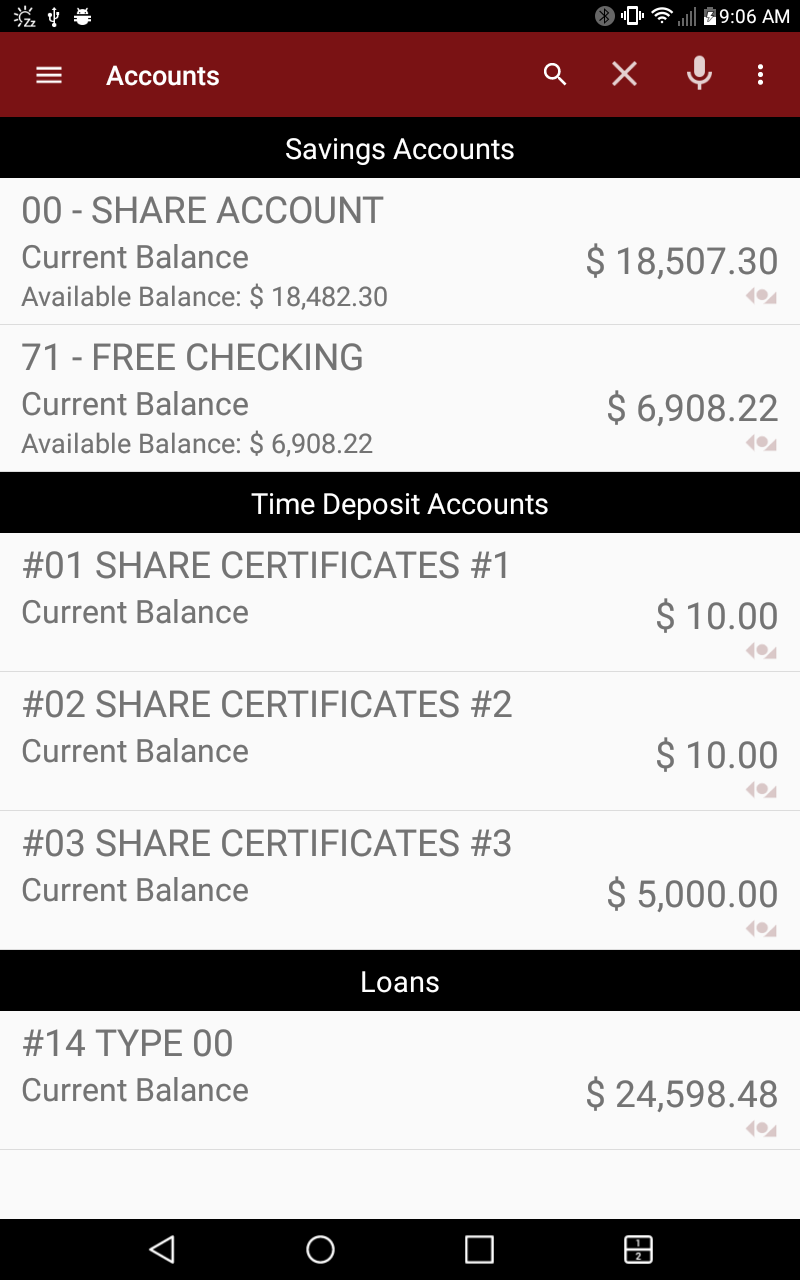Open the three-dot overflow menu
This screenshot has height=1280, width=800.
pos(761,74)
